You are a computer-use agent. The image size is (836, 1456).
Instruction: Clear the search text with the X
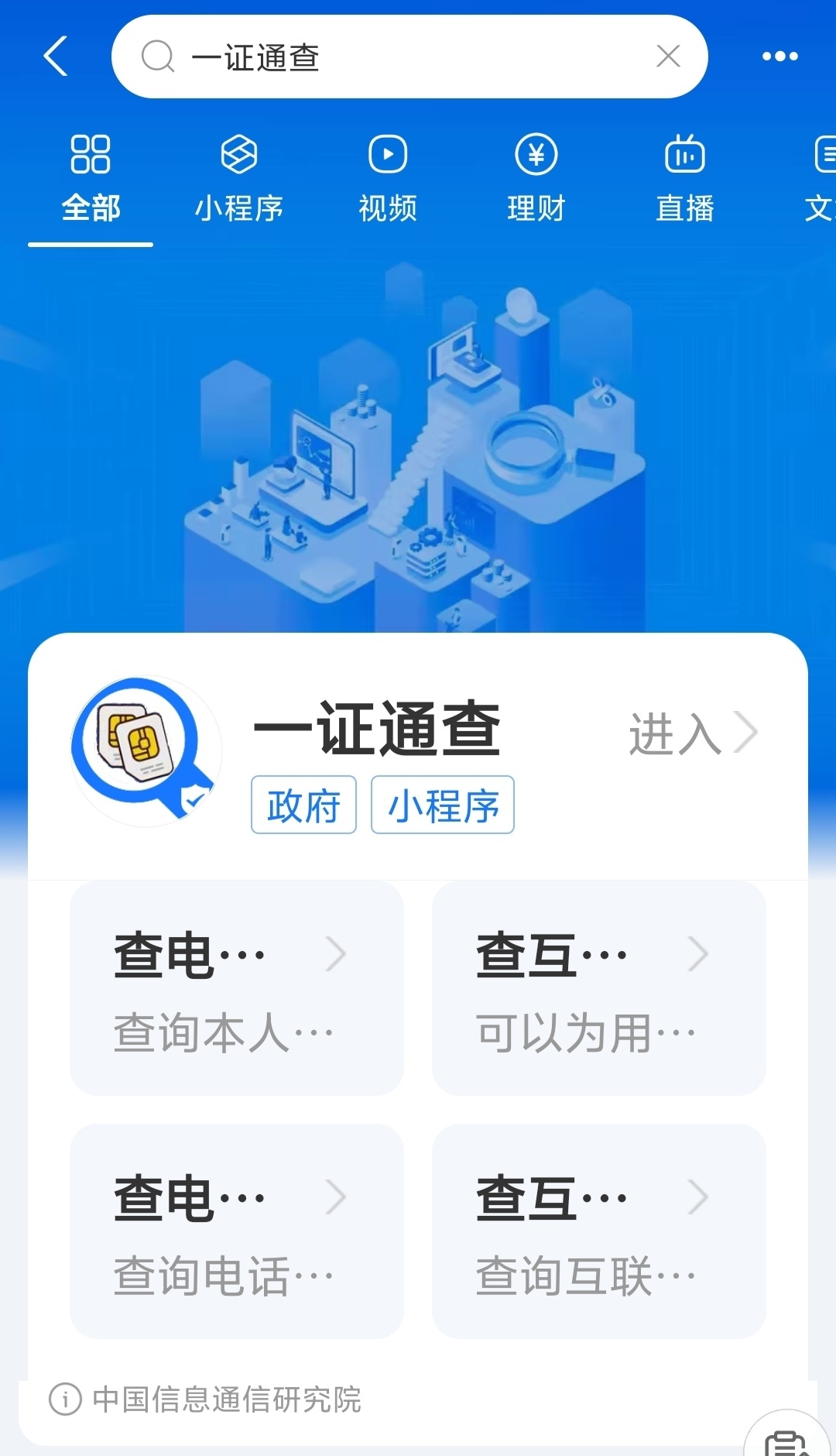[x=668, y=57]
